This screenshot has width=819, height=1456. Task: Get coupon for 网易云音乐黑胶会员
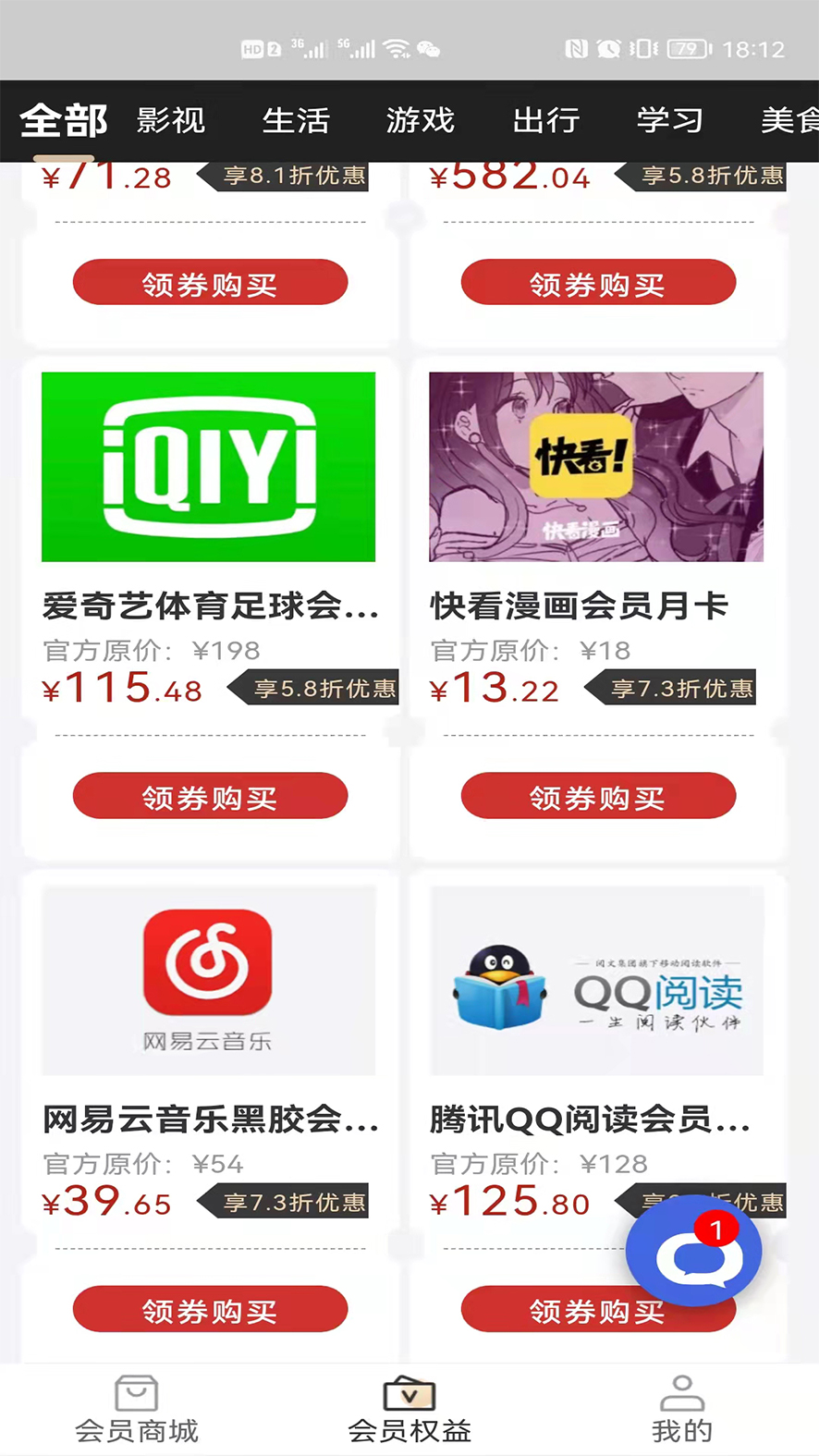pos(210,1310)
